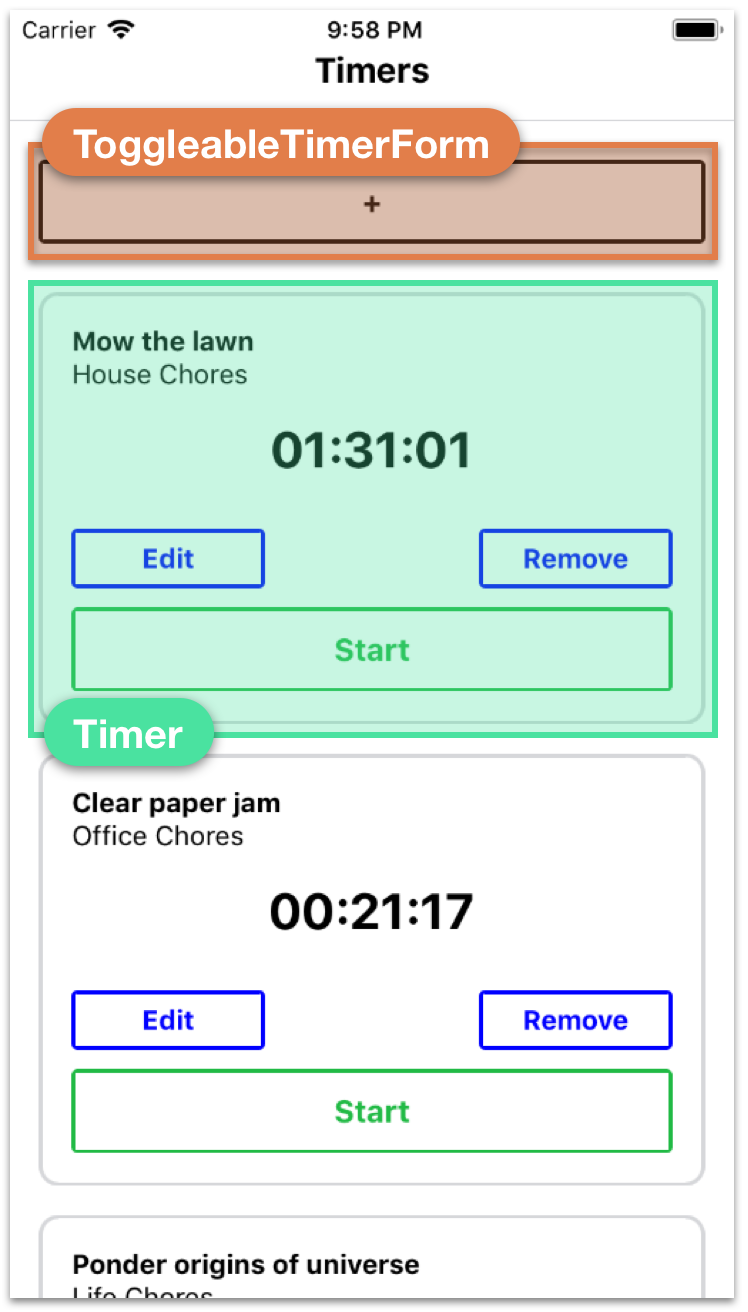The height and width of the screenshot is (1312, 748).
Task: Expand the ToggleableTimerForm with the plus control
Action: click(371, 203)
